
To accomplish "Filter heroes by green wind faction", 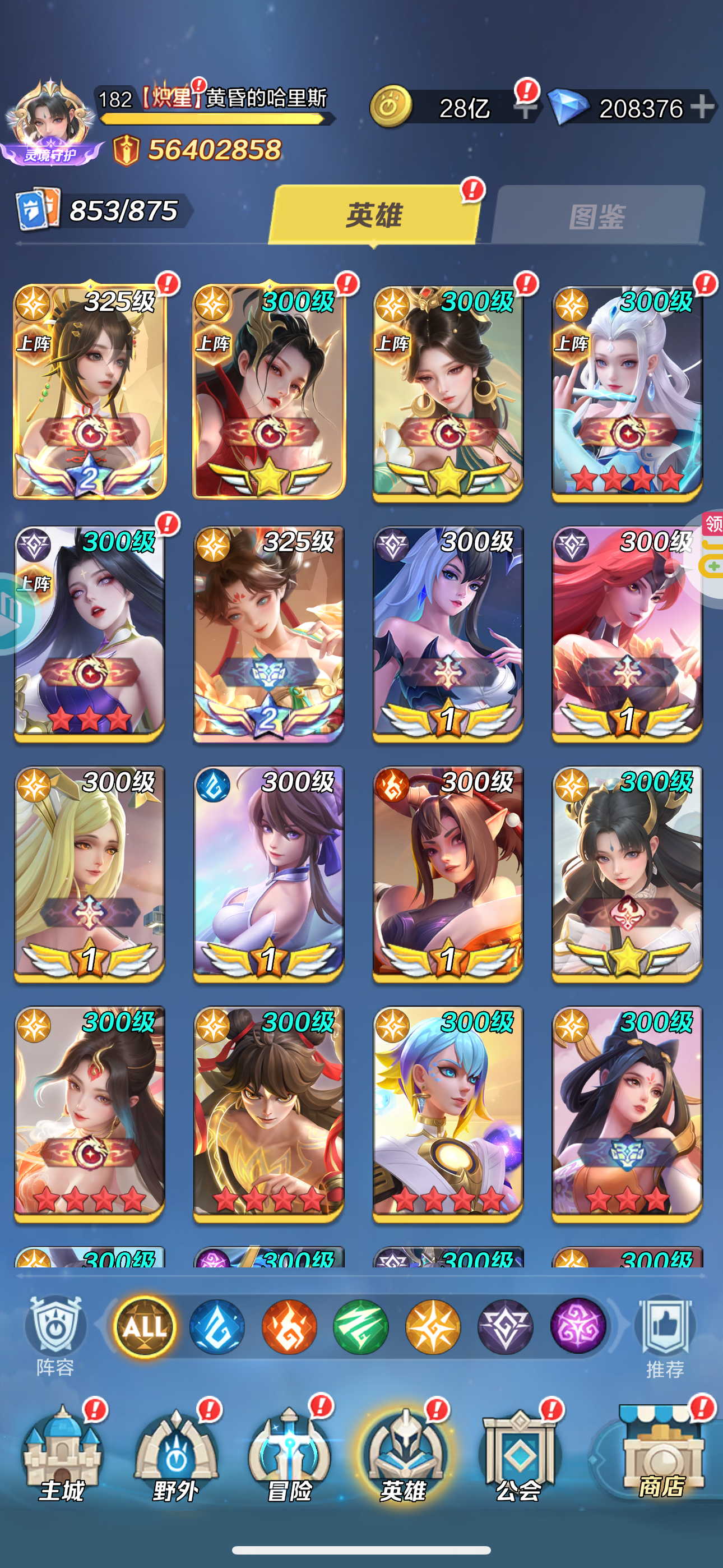I will click(361, 1327).
